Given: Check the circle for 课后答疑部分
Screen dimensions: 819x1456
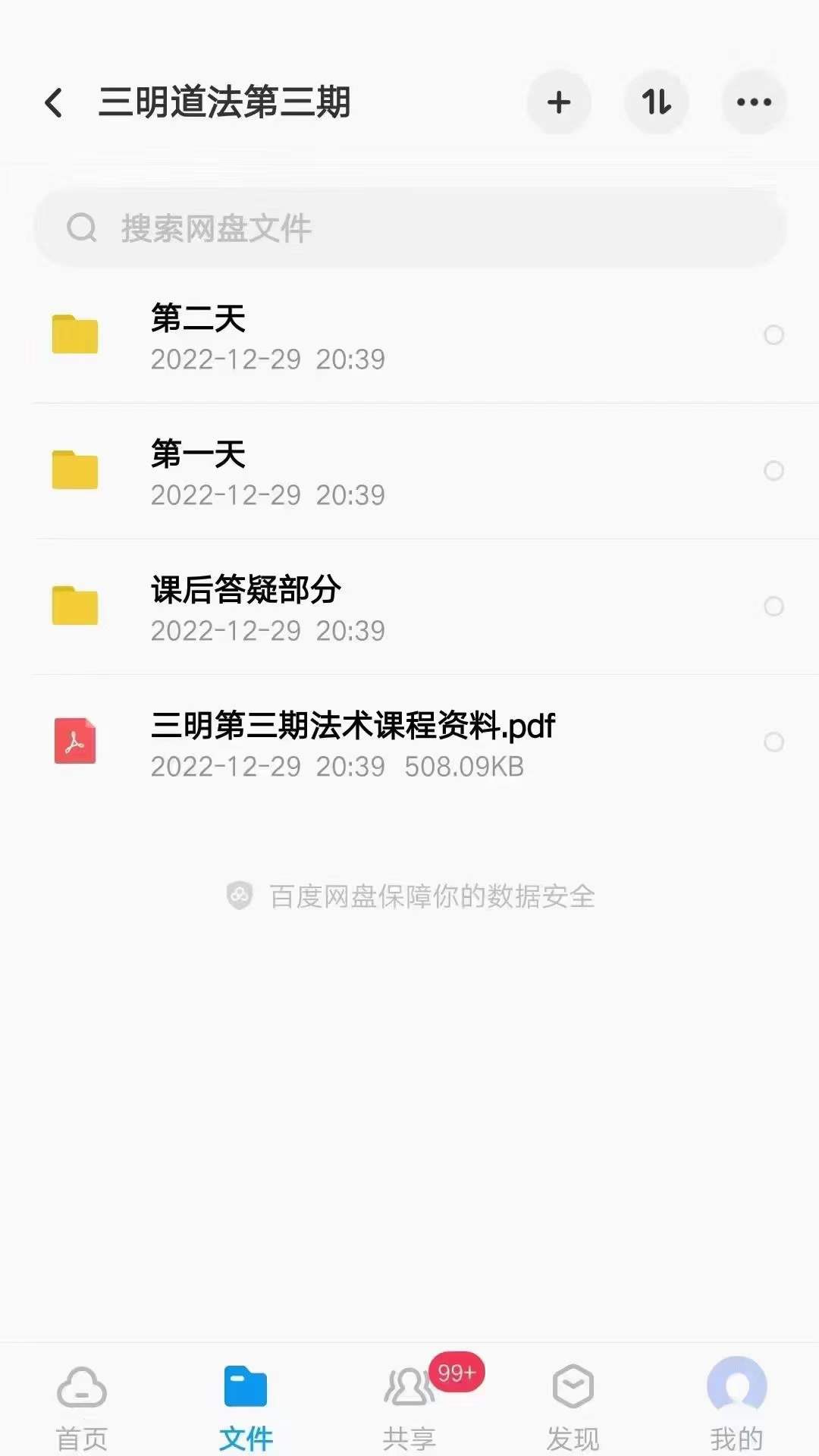Looking at the screenshot, I should (773, 606).
